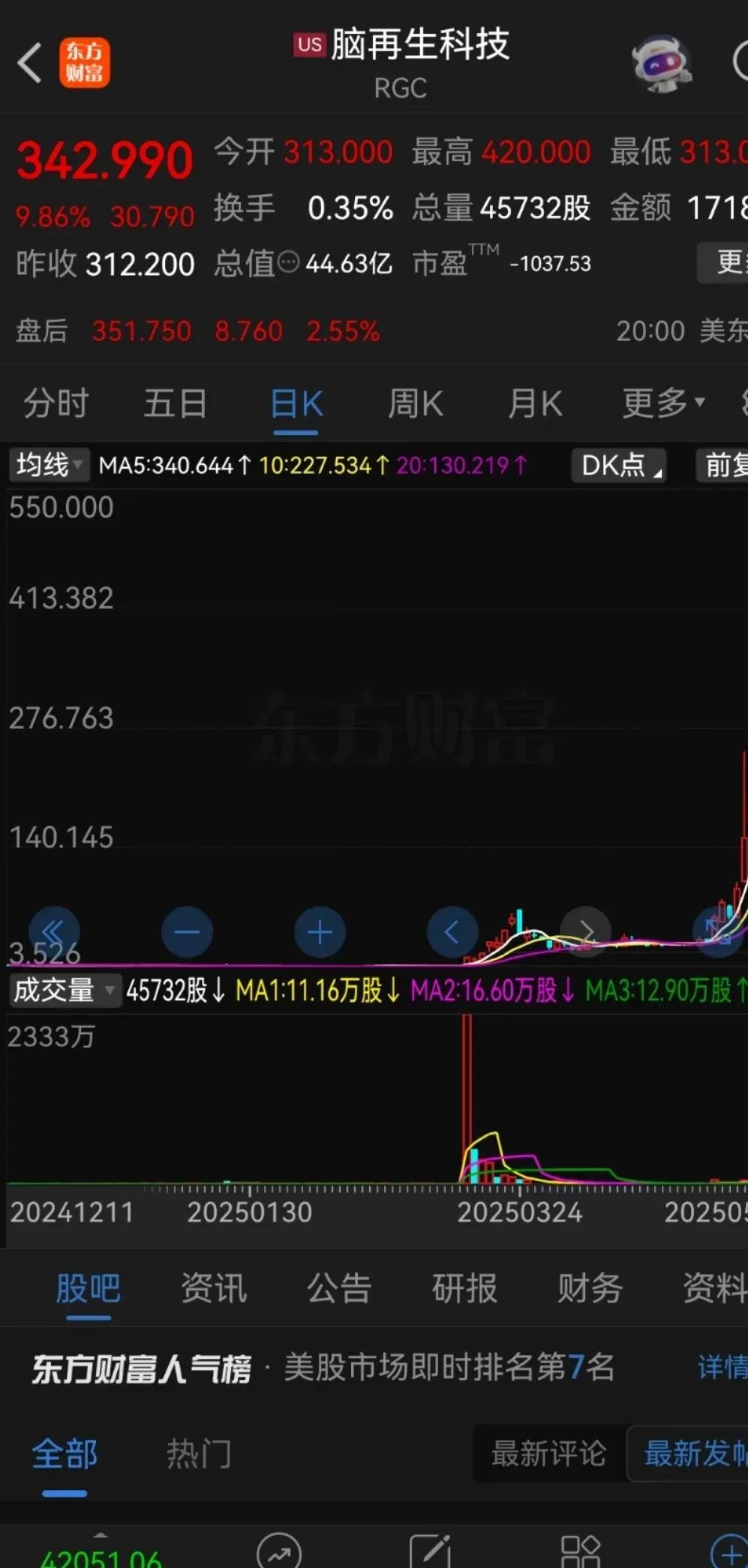The image size is (748, 1568).
Task: Open the 成交量 indicator dropdown
Action: 65,991
